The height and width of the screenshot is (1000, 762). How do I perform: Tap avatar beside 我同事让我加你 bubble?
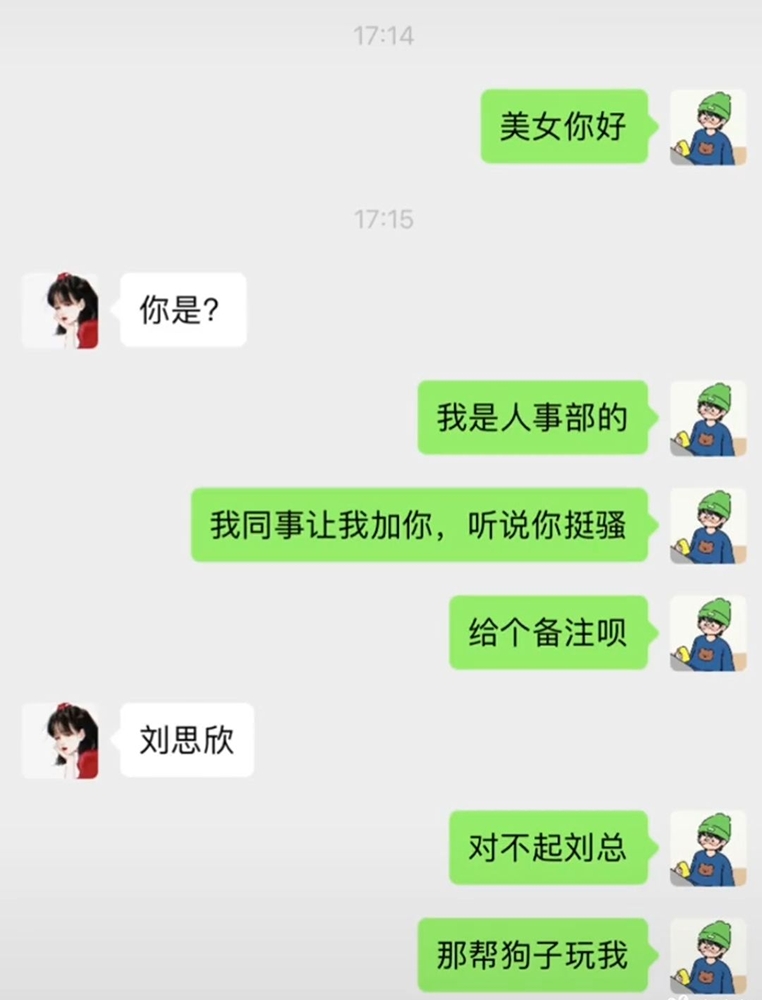point(707,527)
